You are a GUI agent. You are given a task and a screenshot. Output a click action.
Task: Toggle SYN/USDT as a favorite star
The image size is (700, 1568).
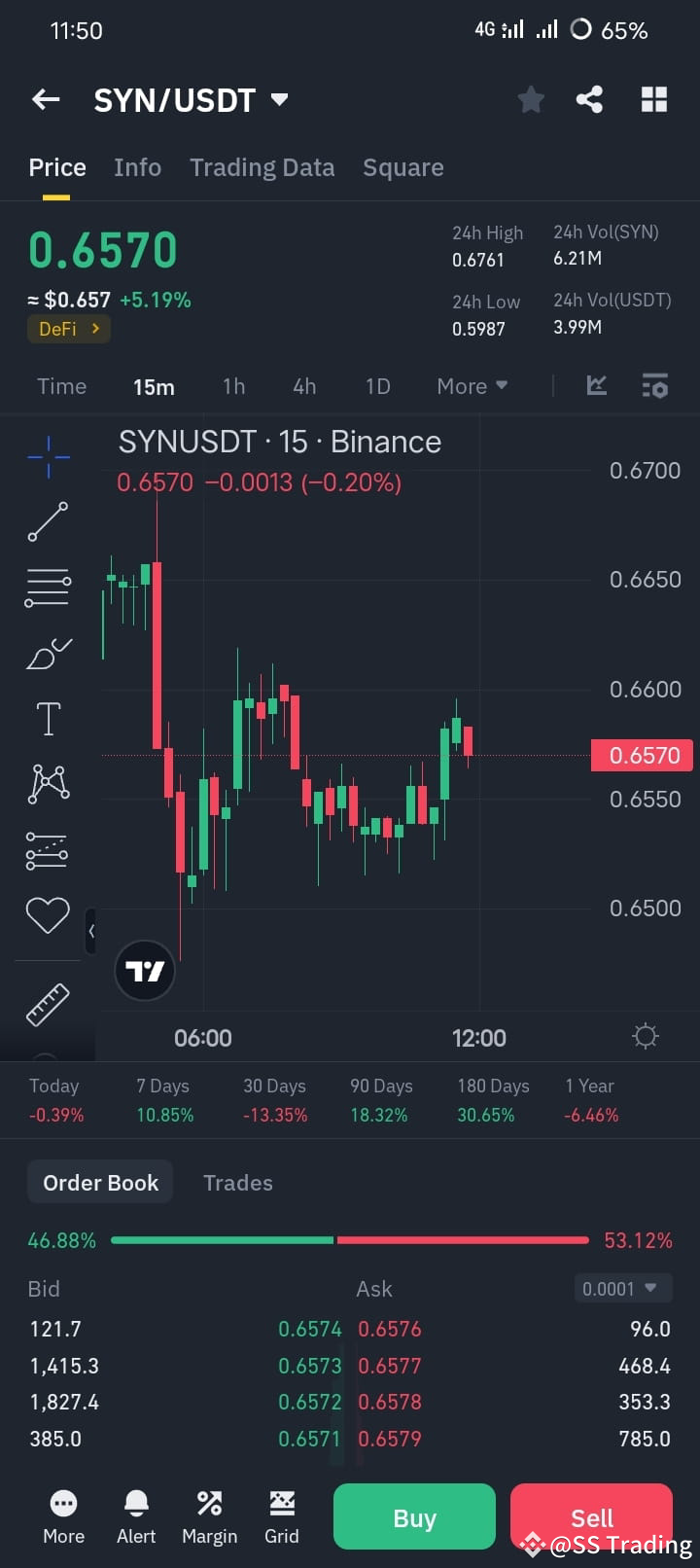pyautogui.click(x=531, y=98)
